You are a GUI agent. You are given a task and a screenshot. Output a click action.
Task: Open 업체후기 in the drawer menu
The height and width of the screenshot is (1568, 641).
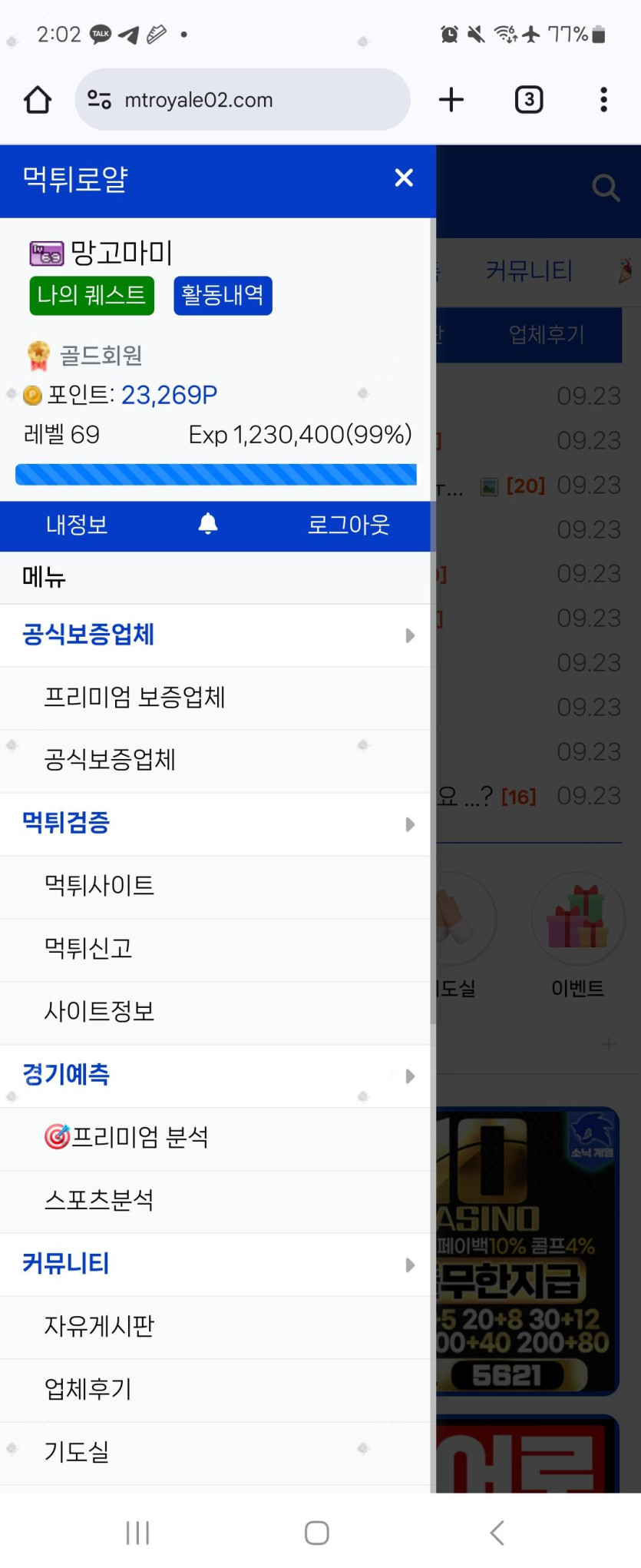pos(88,1390)
